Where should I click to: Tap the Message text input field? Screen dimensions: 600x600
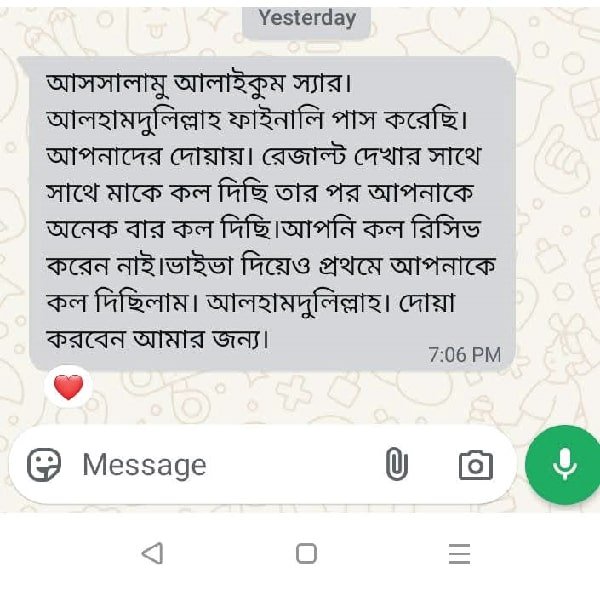pos(220,465)
